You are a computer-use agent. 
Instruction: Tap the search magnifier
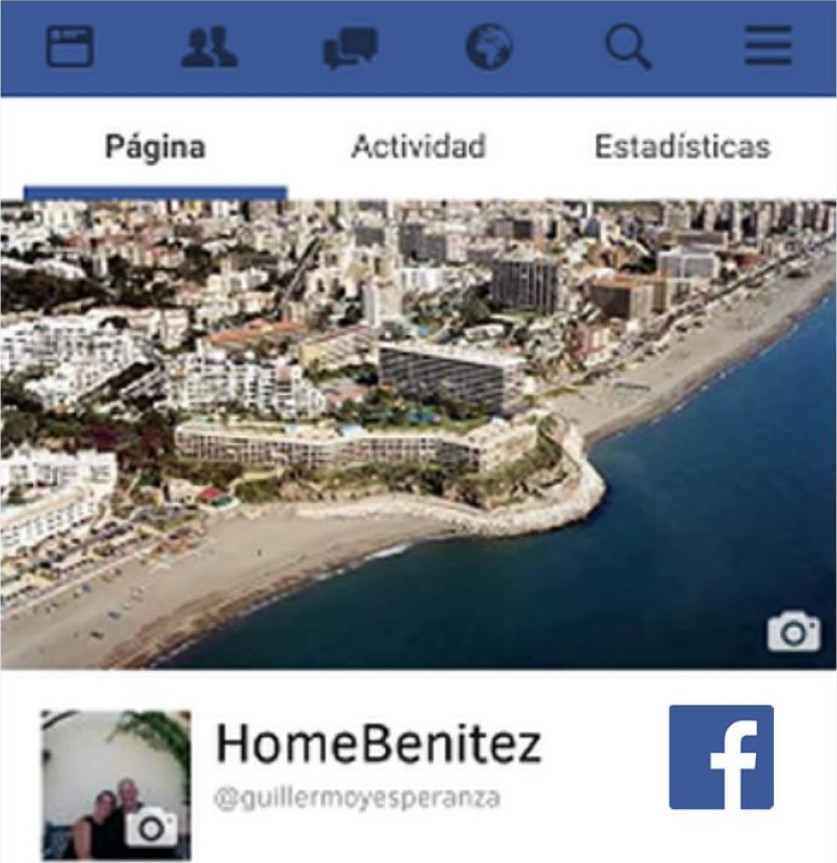pyautogui.click(x=629, y=46)
